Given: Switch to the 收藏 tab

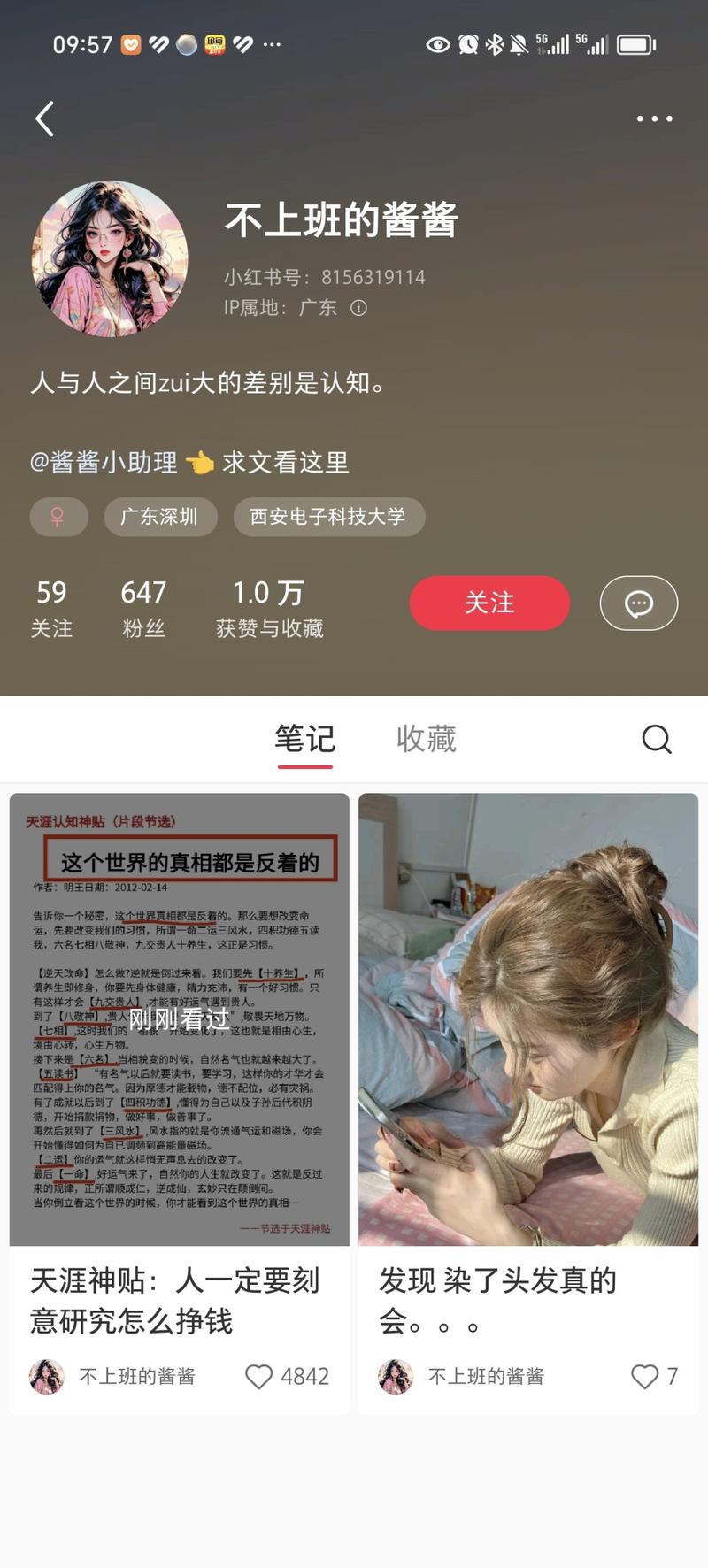Looking at the screenshot, I should pos(427,739).
